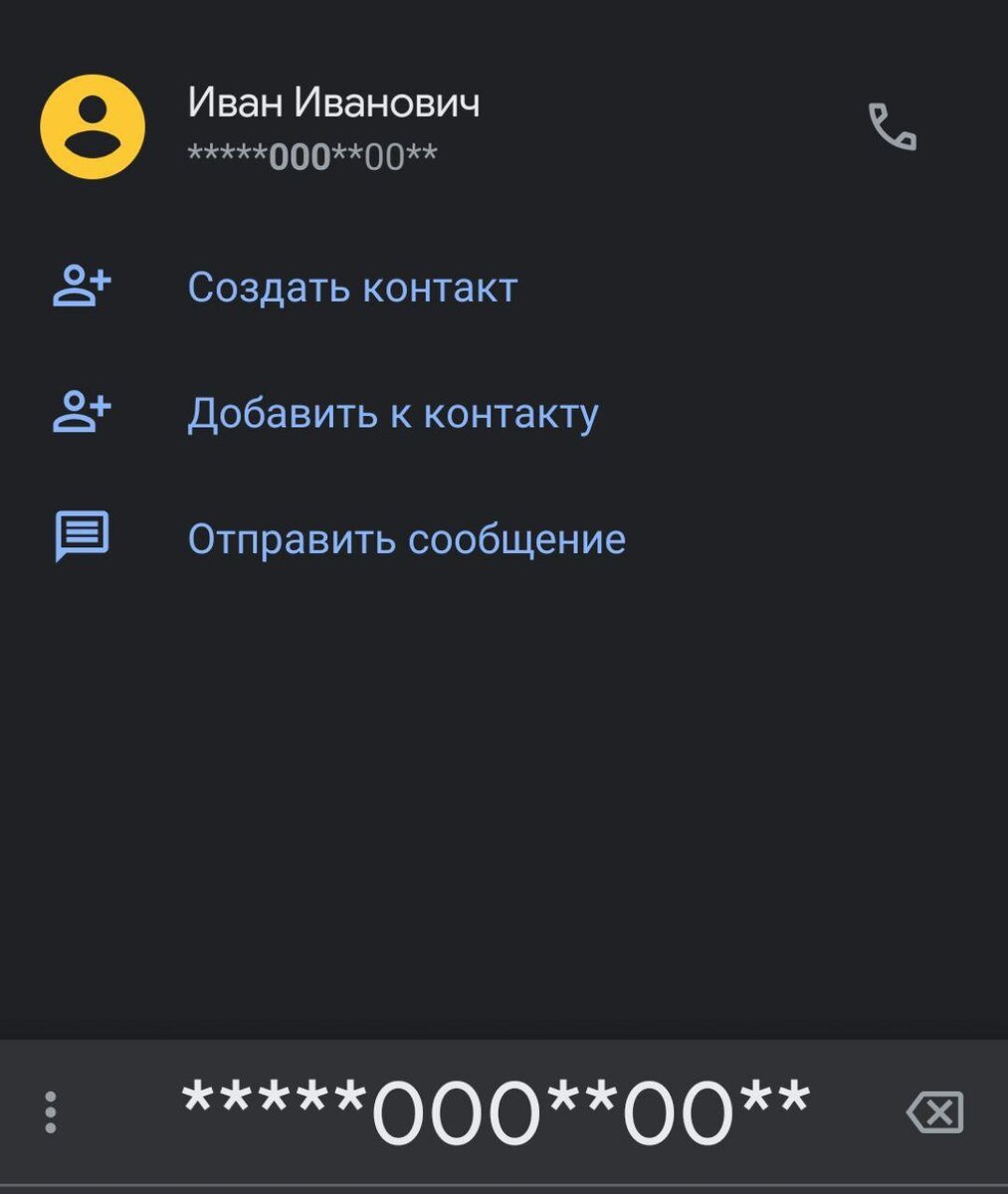Choose Создать контакт

[352, 288]
